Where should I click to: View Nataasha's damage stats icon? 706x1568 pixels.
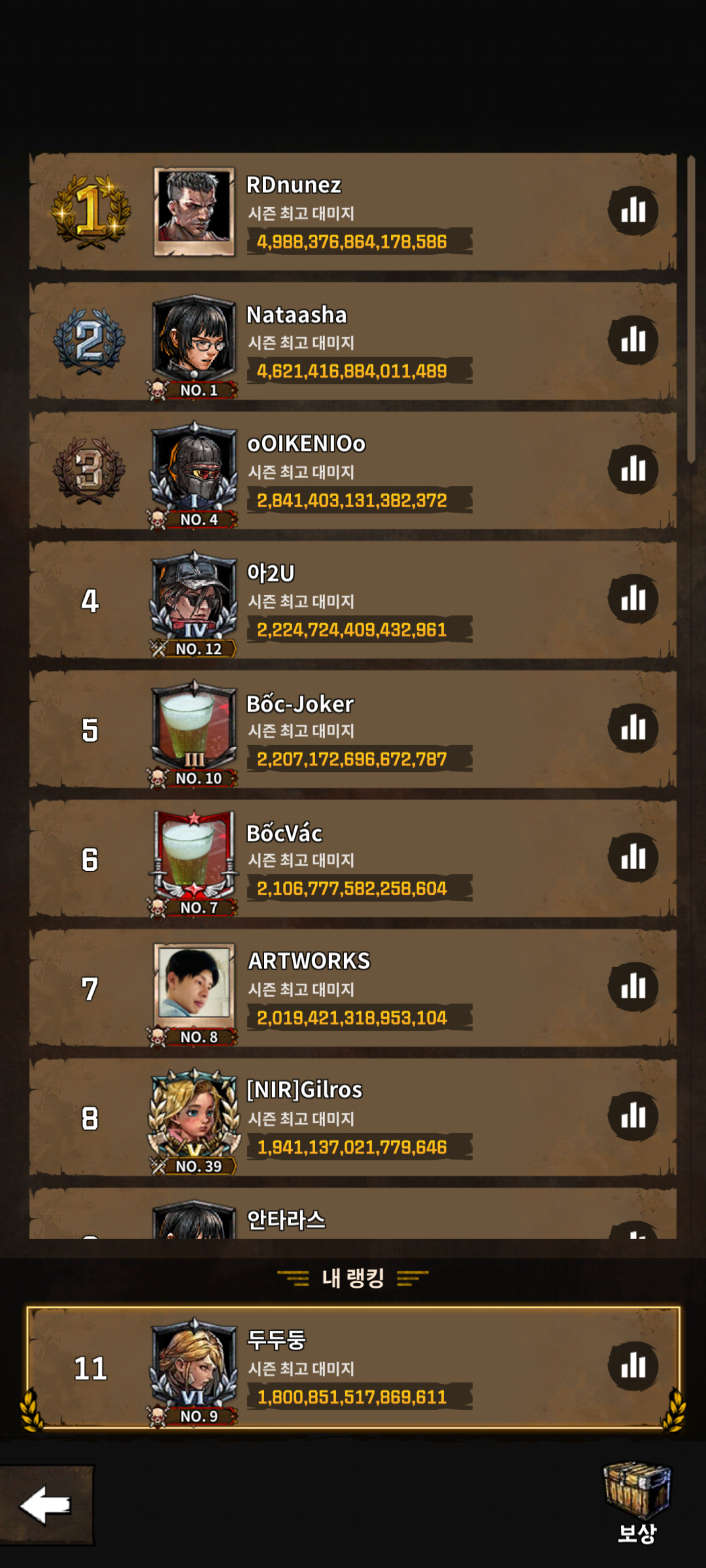click(x=633, y=340)
